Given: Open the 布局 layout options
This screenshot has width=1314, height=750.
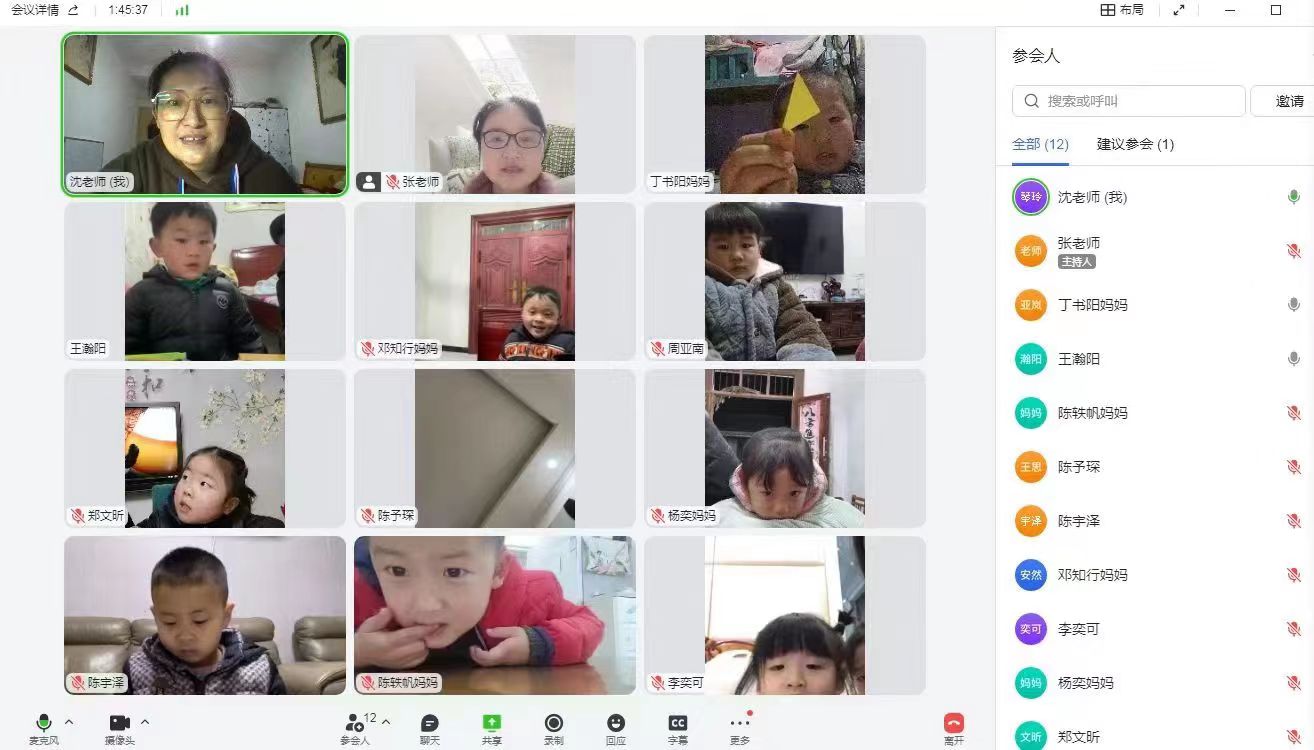Looking at the screenshot, I should point(1122,10).
